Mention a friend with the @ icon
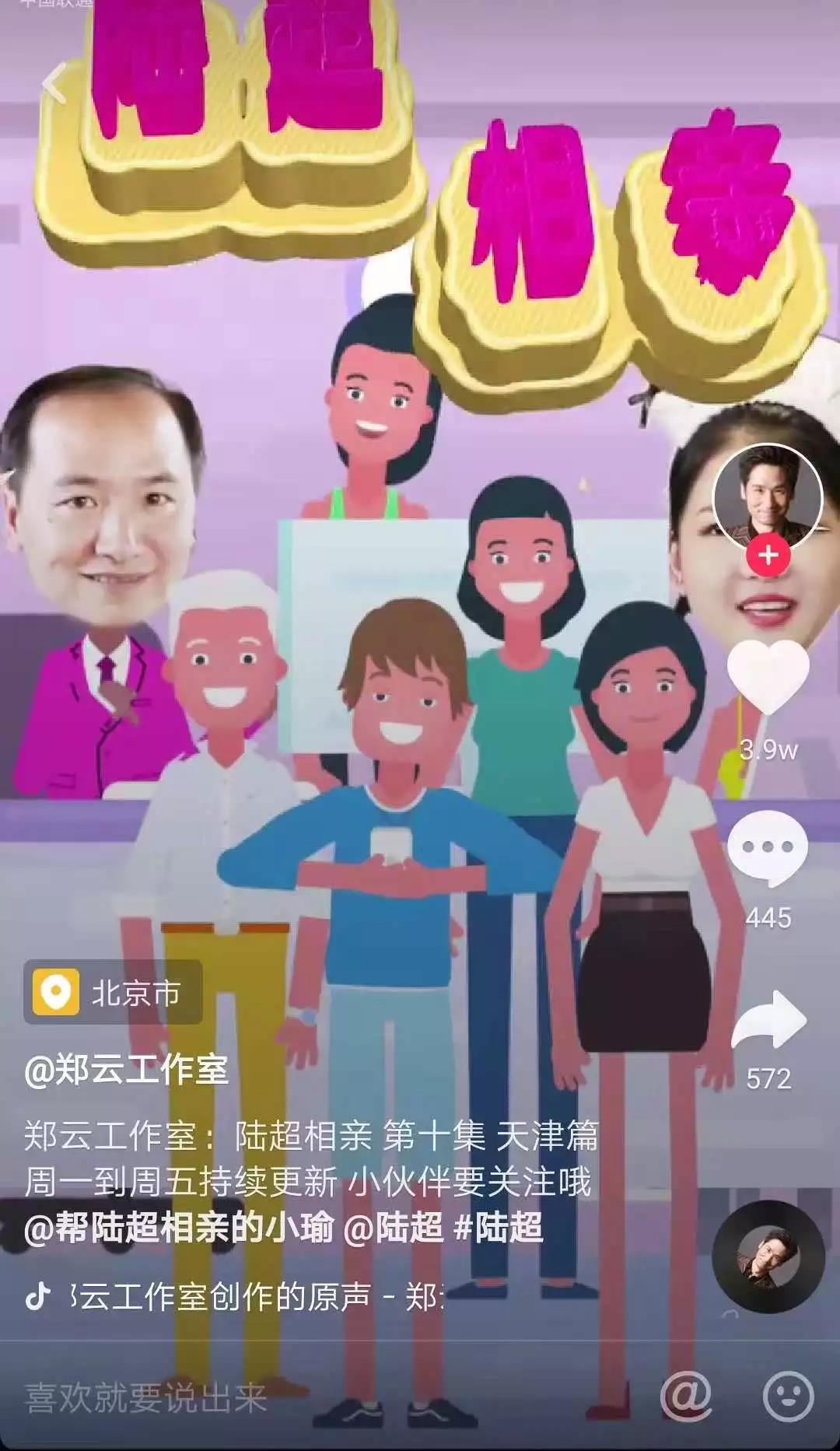840x1451 pixels. click(686, 1397)
